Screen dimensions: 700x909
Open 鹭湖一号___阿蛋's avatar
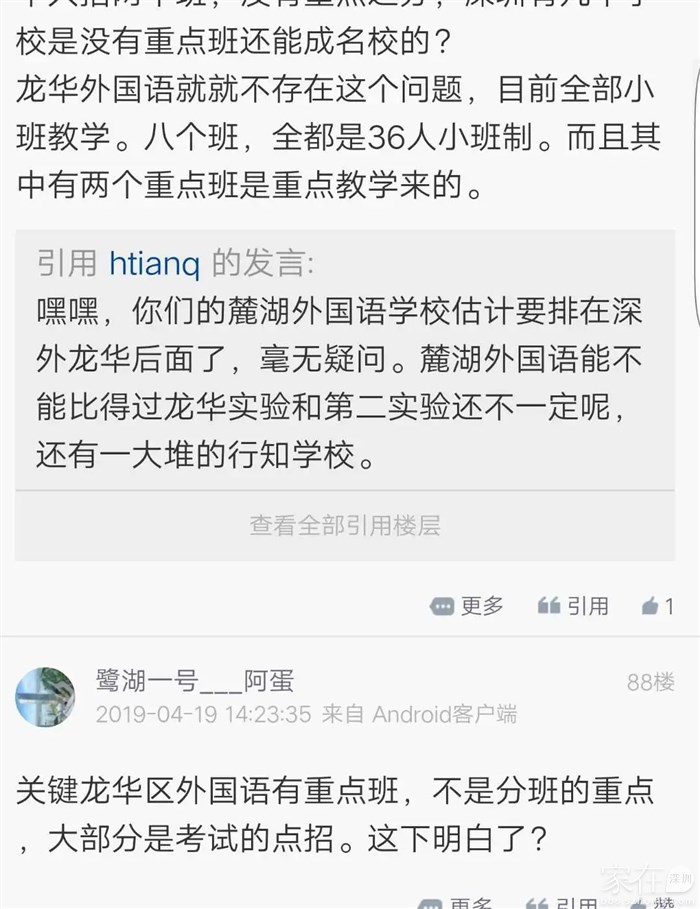coord(45,697)
